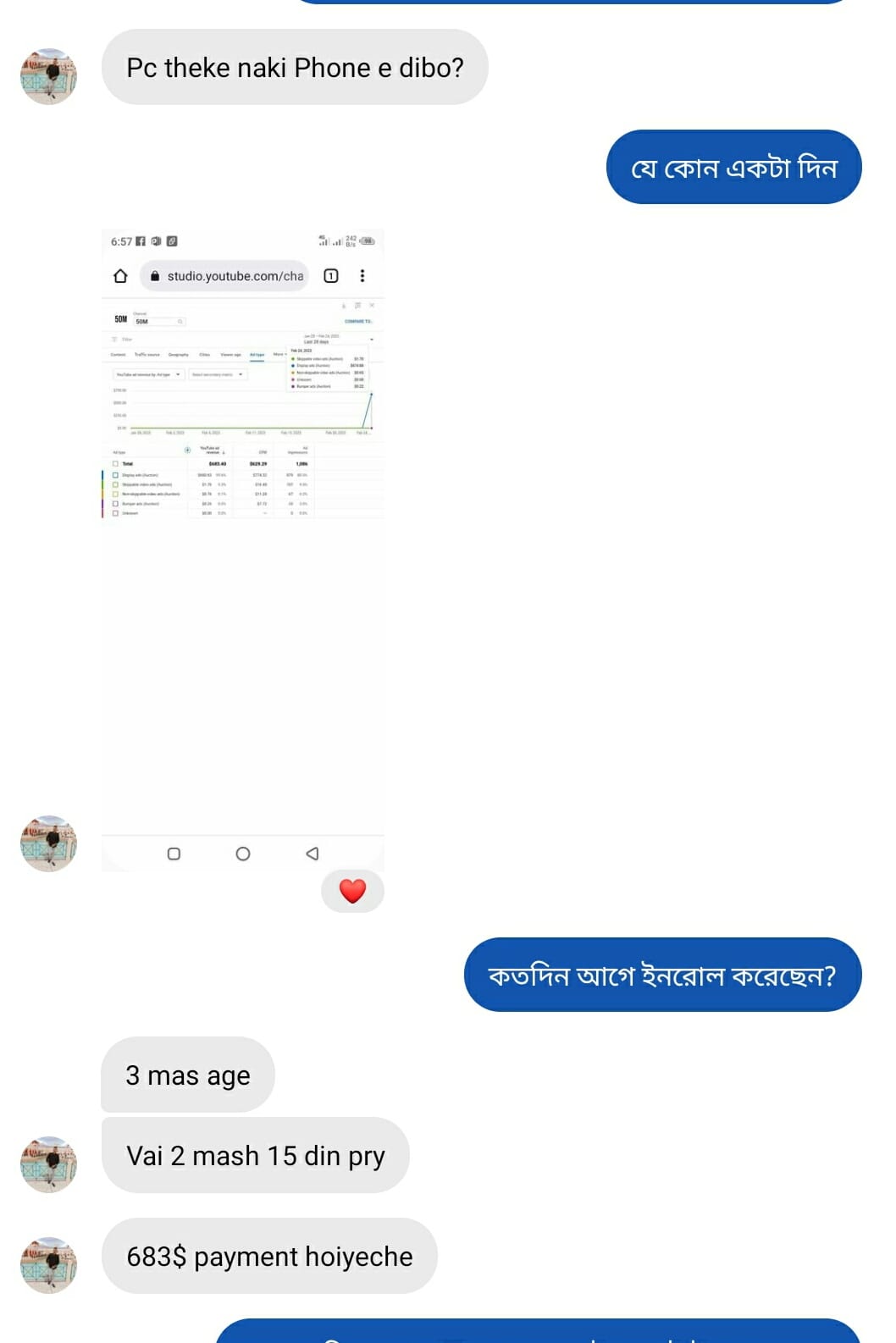The image size is (896, 1343).
Task: Open the three-dot browser menu
Action: 362,276
